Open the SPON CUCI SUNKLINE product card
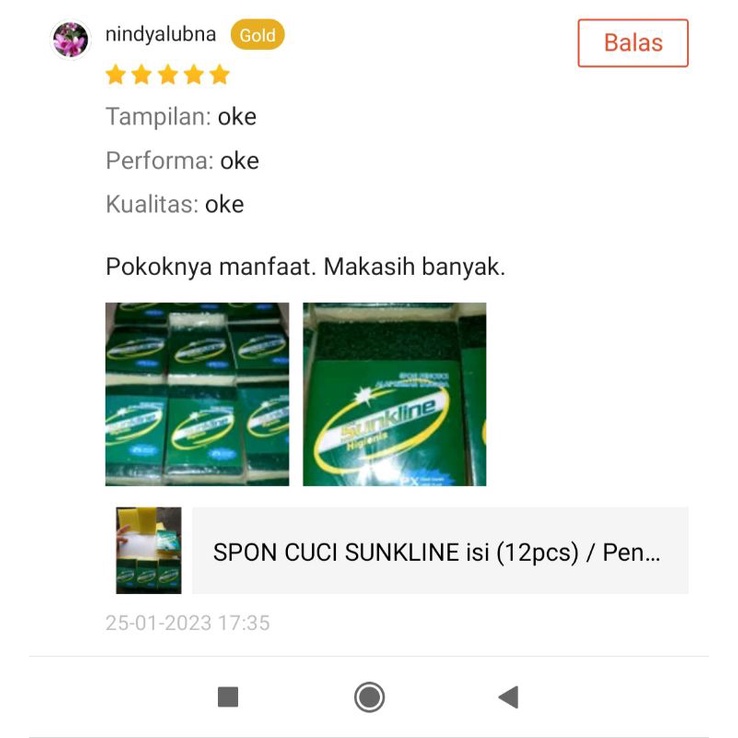Screen dimensions: 738x738 pyautogui.click(x=439, y=551)
